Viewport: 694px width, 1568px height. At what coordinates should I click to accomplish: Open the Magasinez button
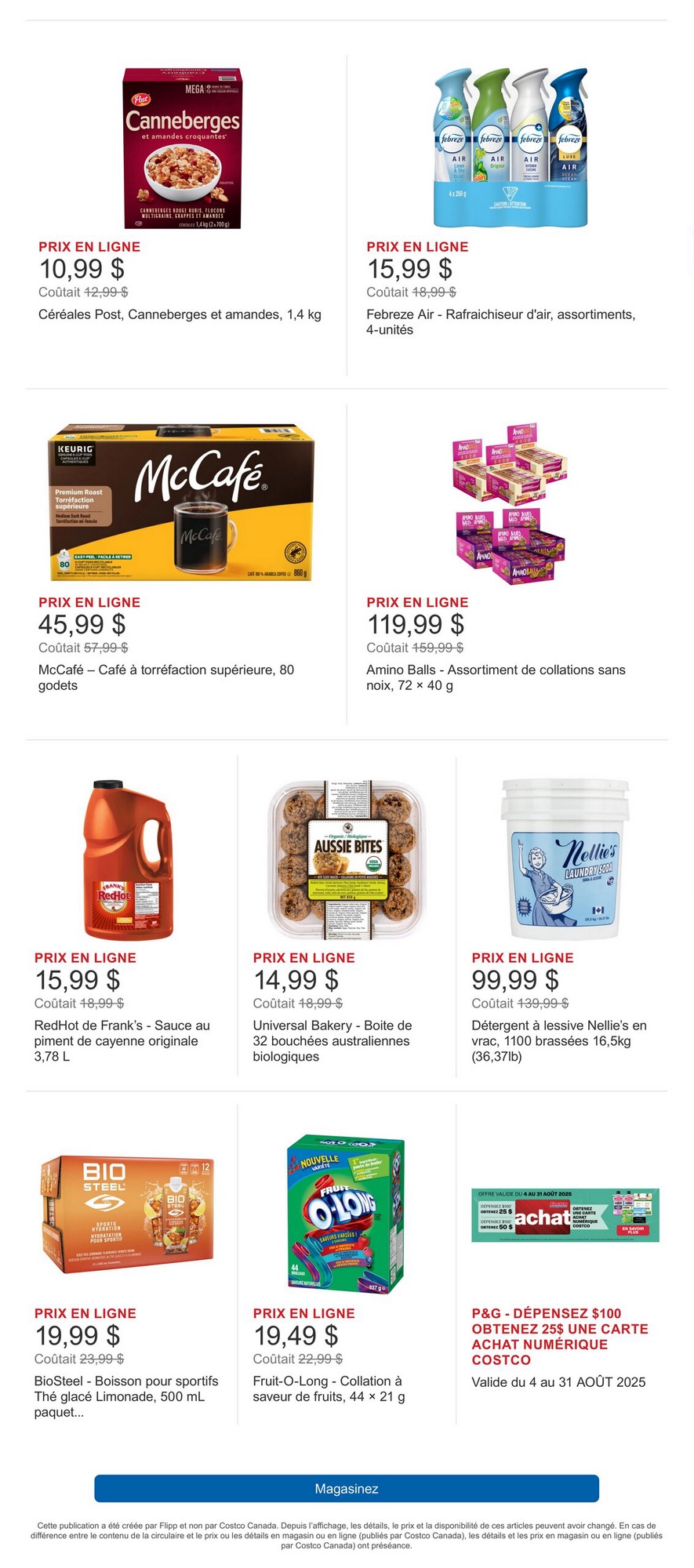click(347, 1488)
